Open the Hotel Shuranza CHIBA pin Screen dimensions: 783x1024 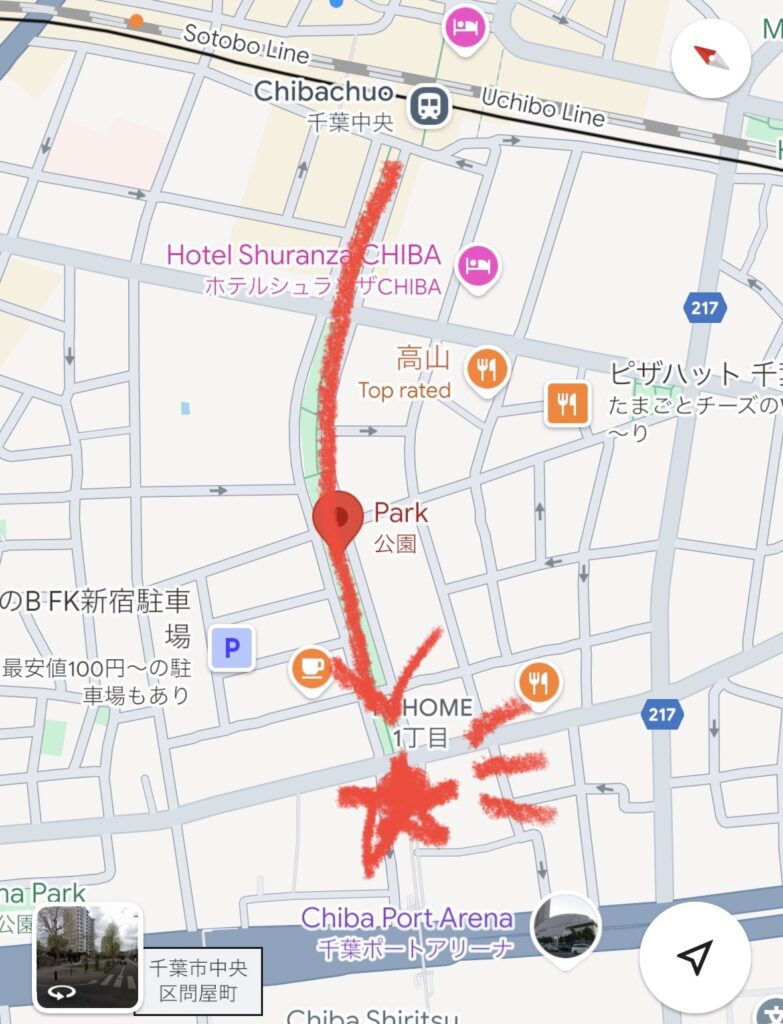click(479, 264)
